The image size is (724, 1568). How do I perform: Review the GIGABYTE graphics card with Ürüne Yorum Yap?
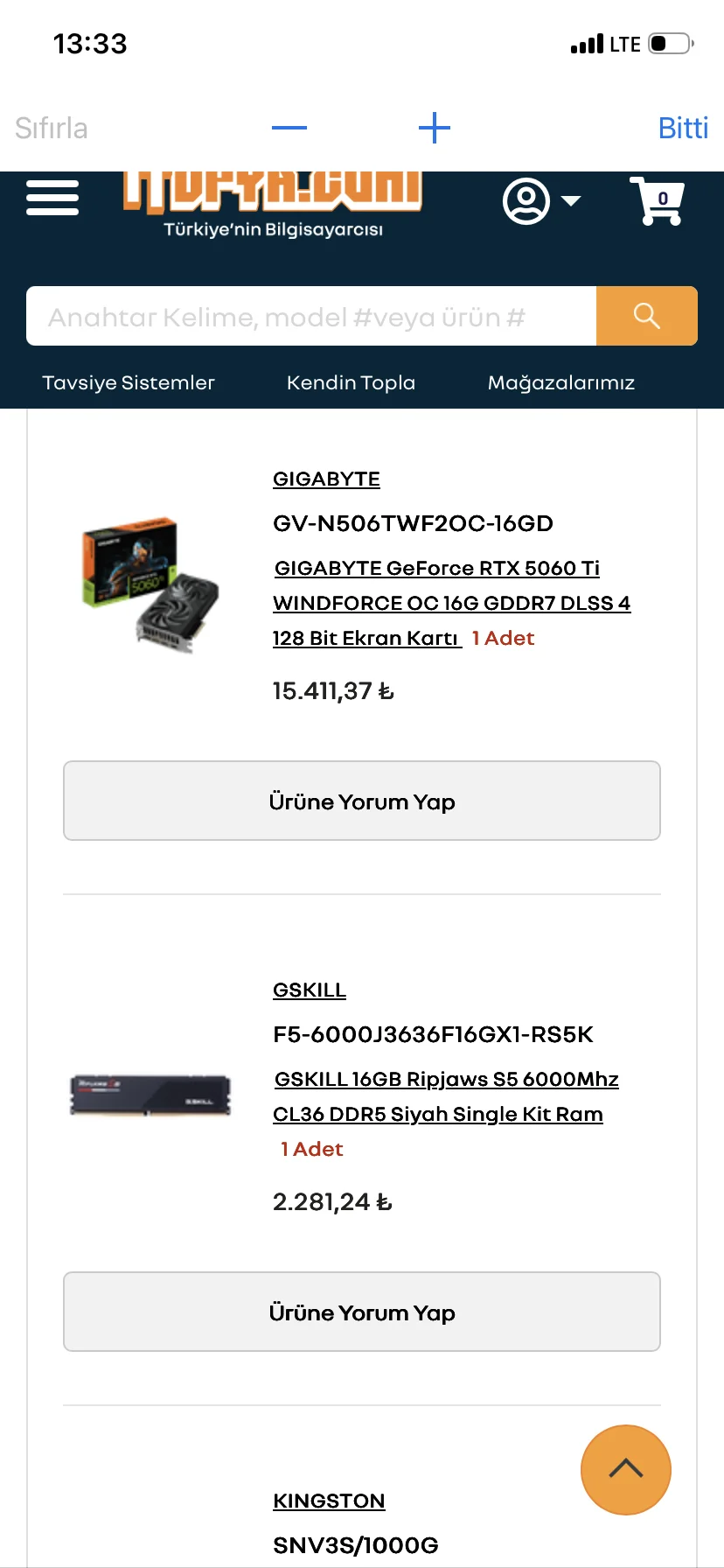[x=361, y=801]
